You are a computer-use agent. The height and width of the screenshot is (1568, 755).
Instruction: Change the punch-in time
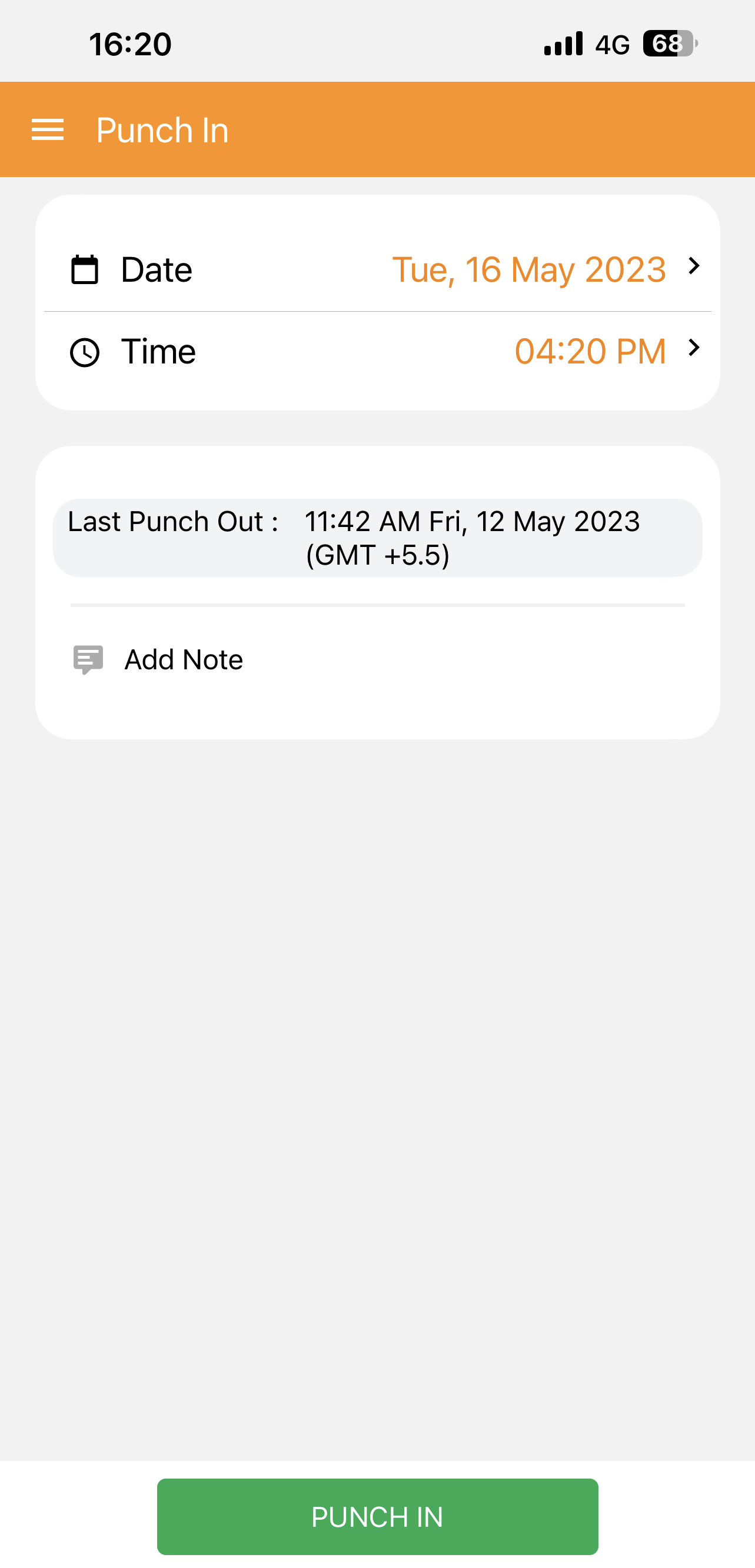pyautogui.click(x=590, y=351)
